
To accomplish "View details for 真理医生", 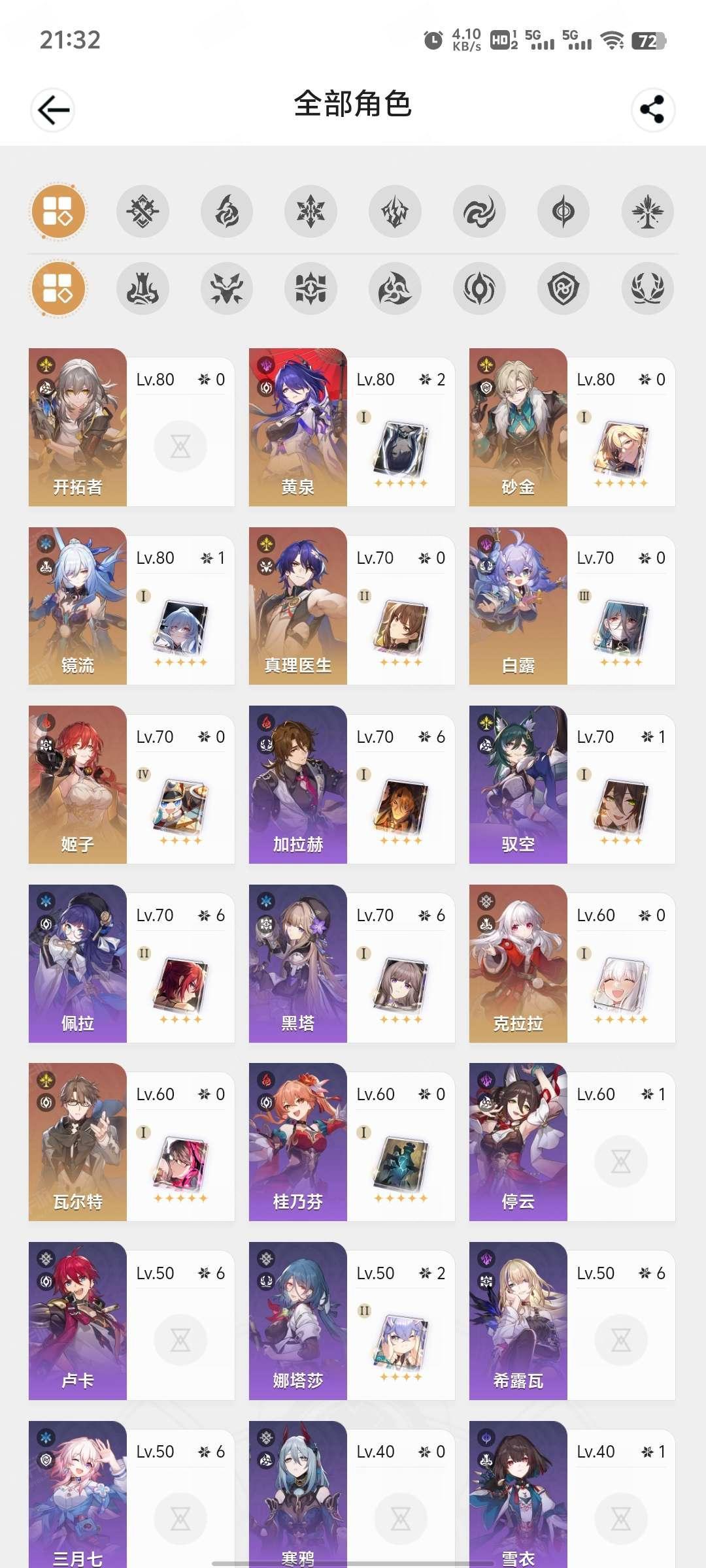I will click(x=352, y=606).
